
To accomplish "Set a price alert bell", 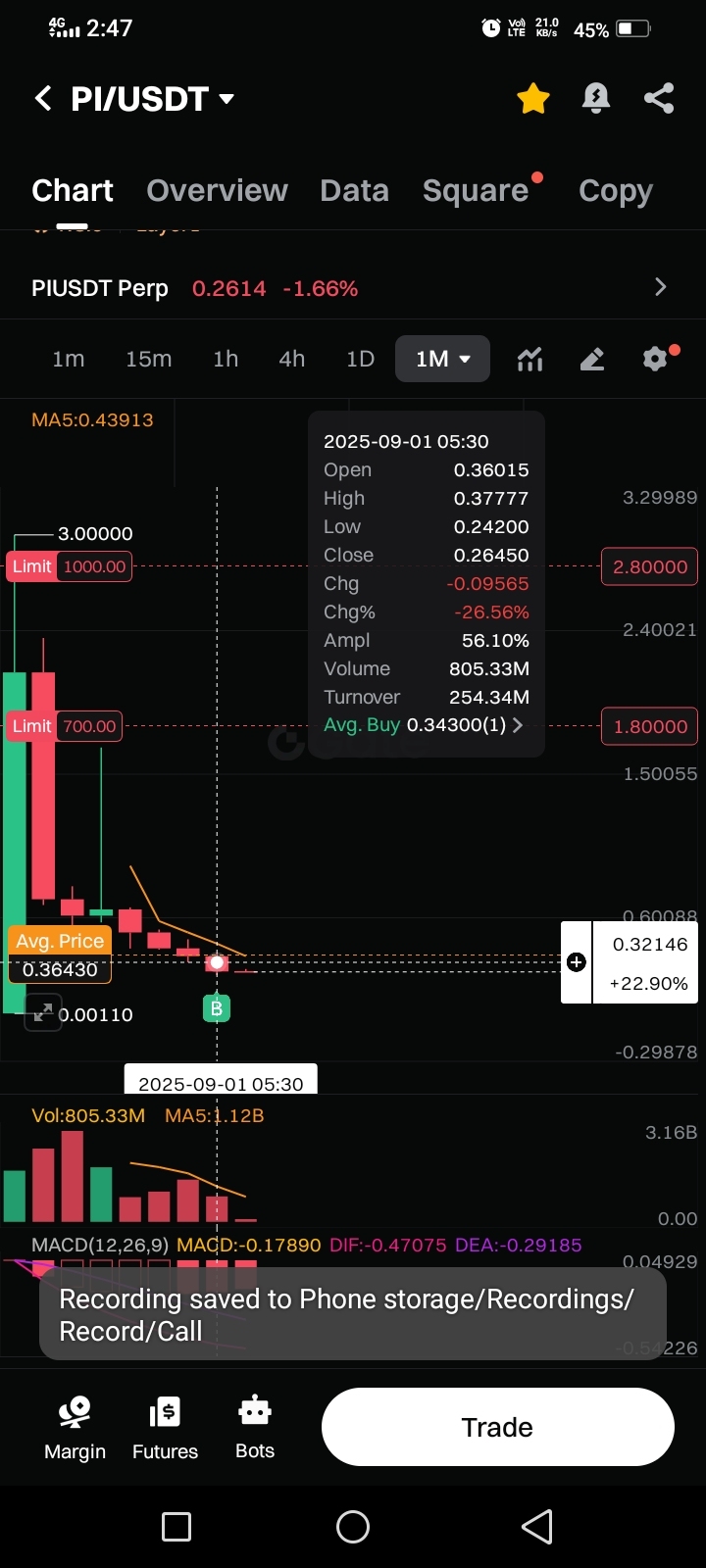I will pyautogui.click(x=596, y=98).
